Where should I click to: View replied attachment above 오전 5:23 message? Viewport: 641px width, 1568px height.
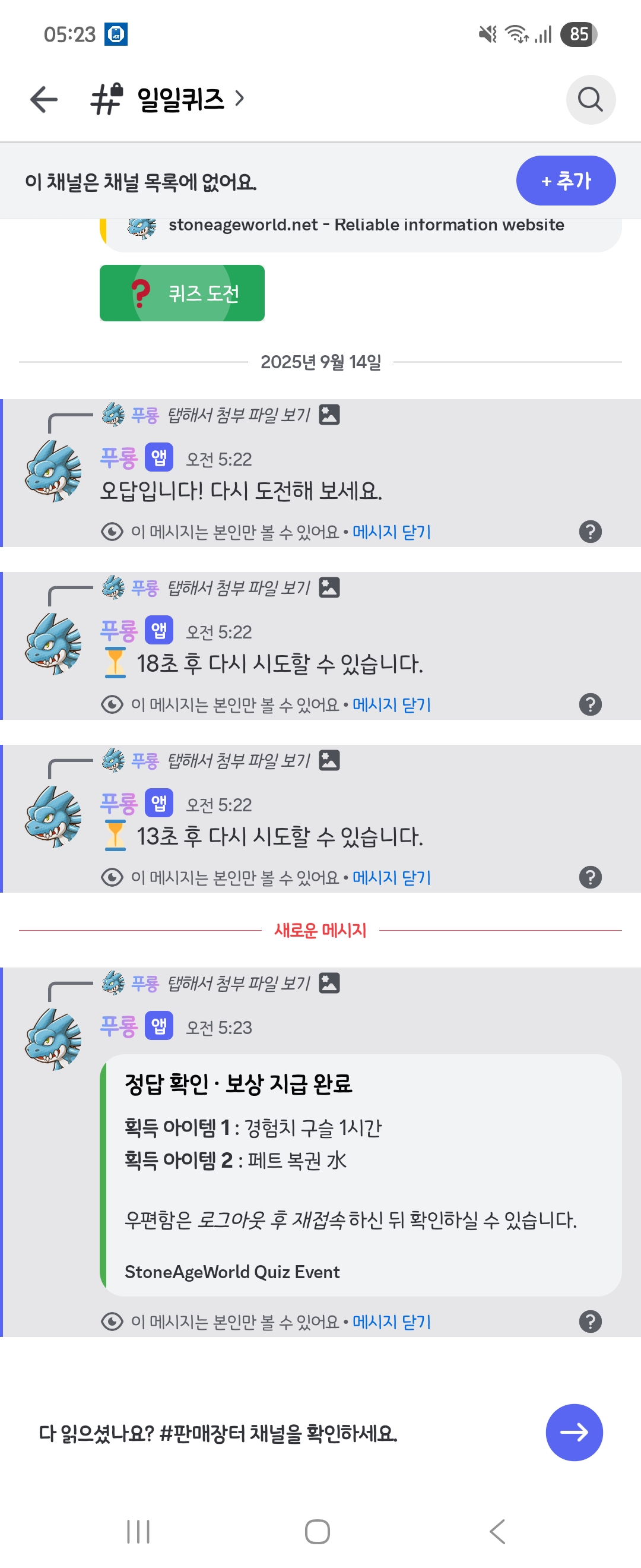[239, 984]
